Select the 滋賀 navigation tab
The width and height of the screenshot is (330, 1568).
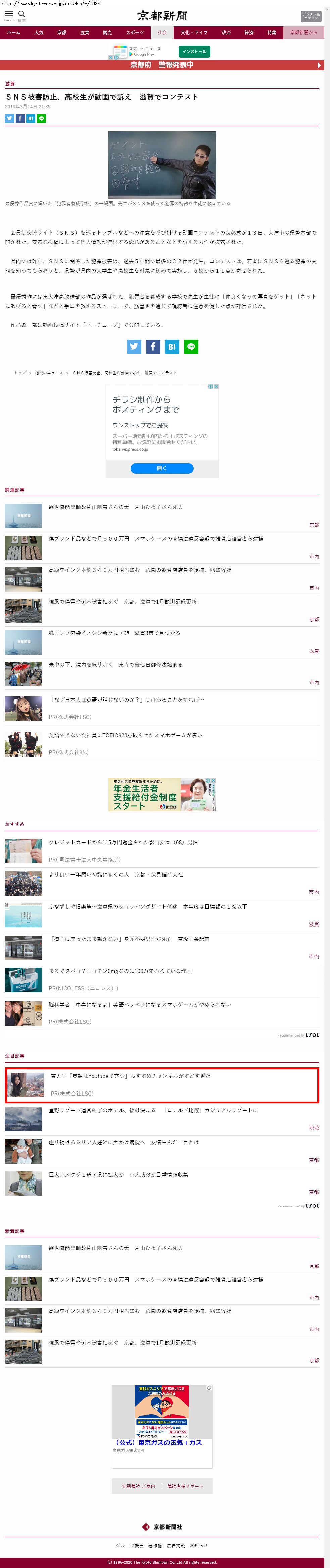(x=85, y=32)
